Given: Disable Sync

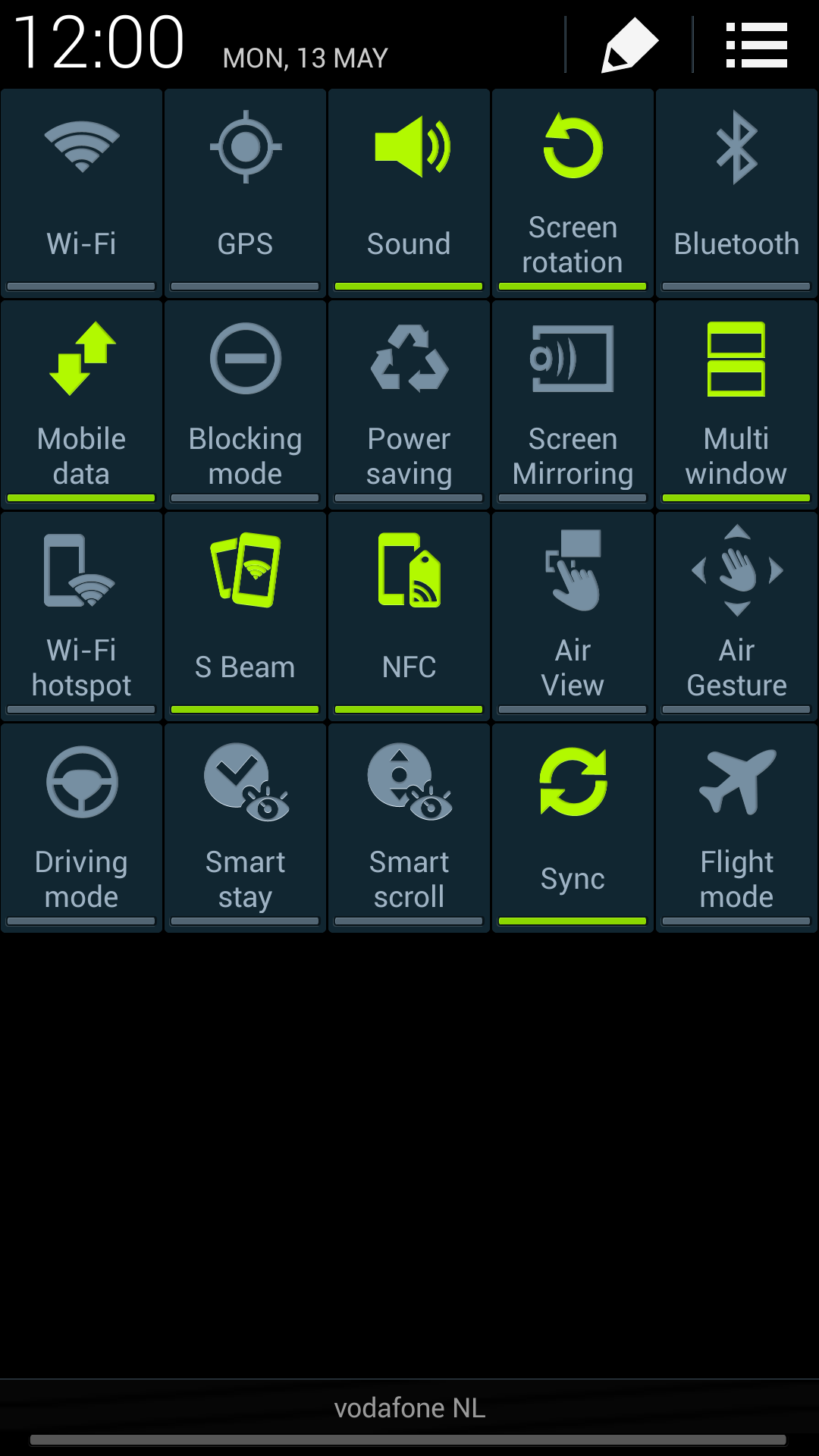Looking at the screenshot, I should click(573, 827).
